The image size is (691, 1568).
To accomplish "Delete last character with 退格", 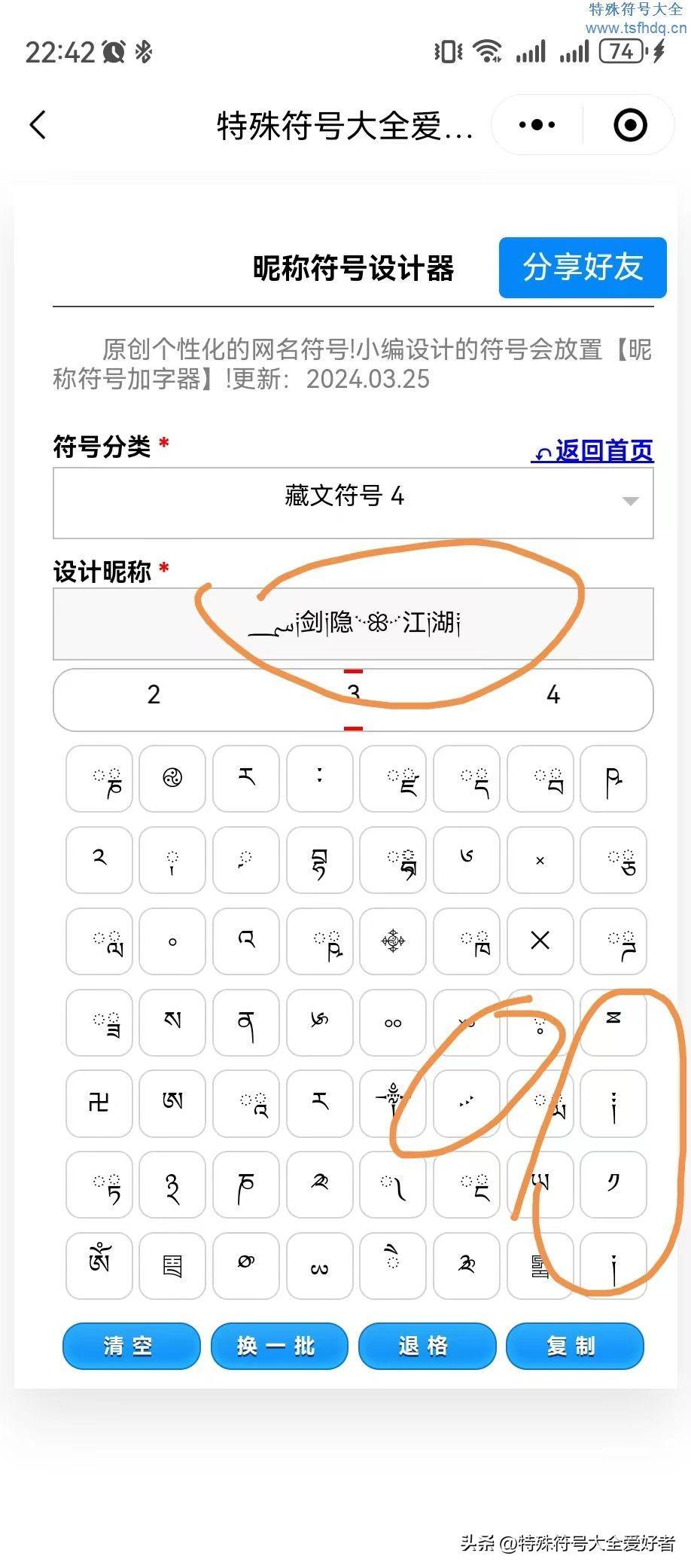I will (427, 1346).
